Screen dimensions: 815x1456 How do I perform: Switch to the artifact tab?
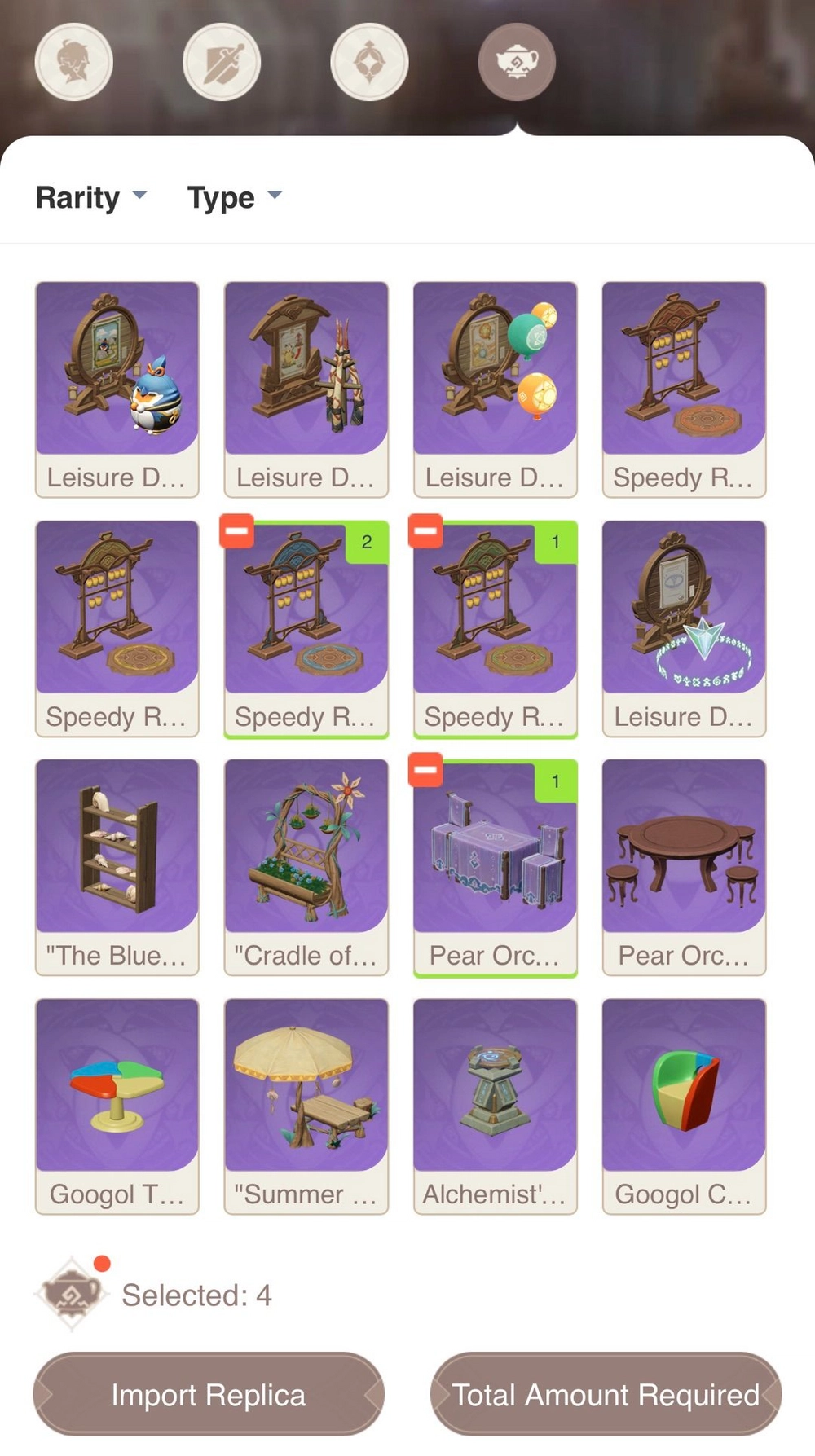click(x=369, y=62)
